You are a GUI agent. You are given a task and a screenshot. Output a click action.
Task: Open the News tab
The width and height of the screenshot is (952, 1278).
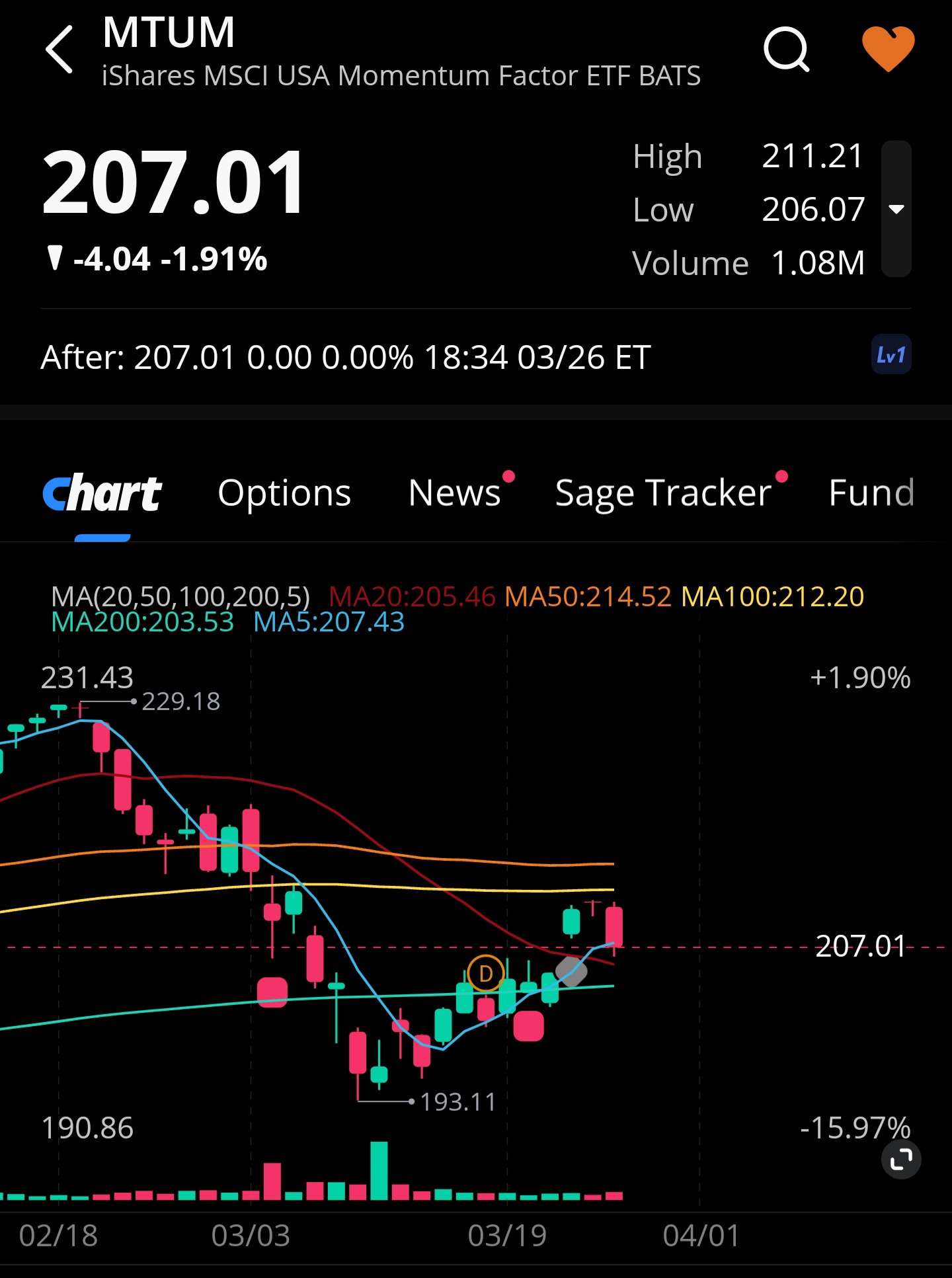click(455, 493)
